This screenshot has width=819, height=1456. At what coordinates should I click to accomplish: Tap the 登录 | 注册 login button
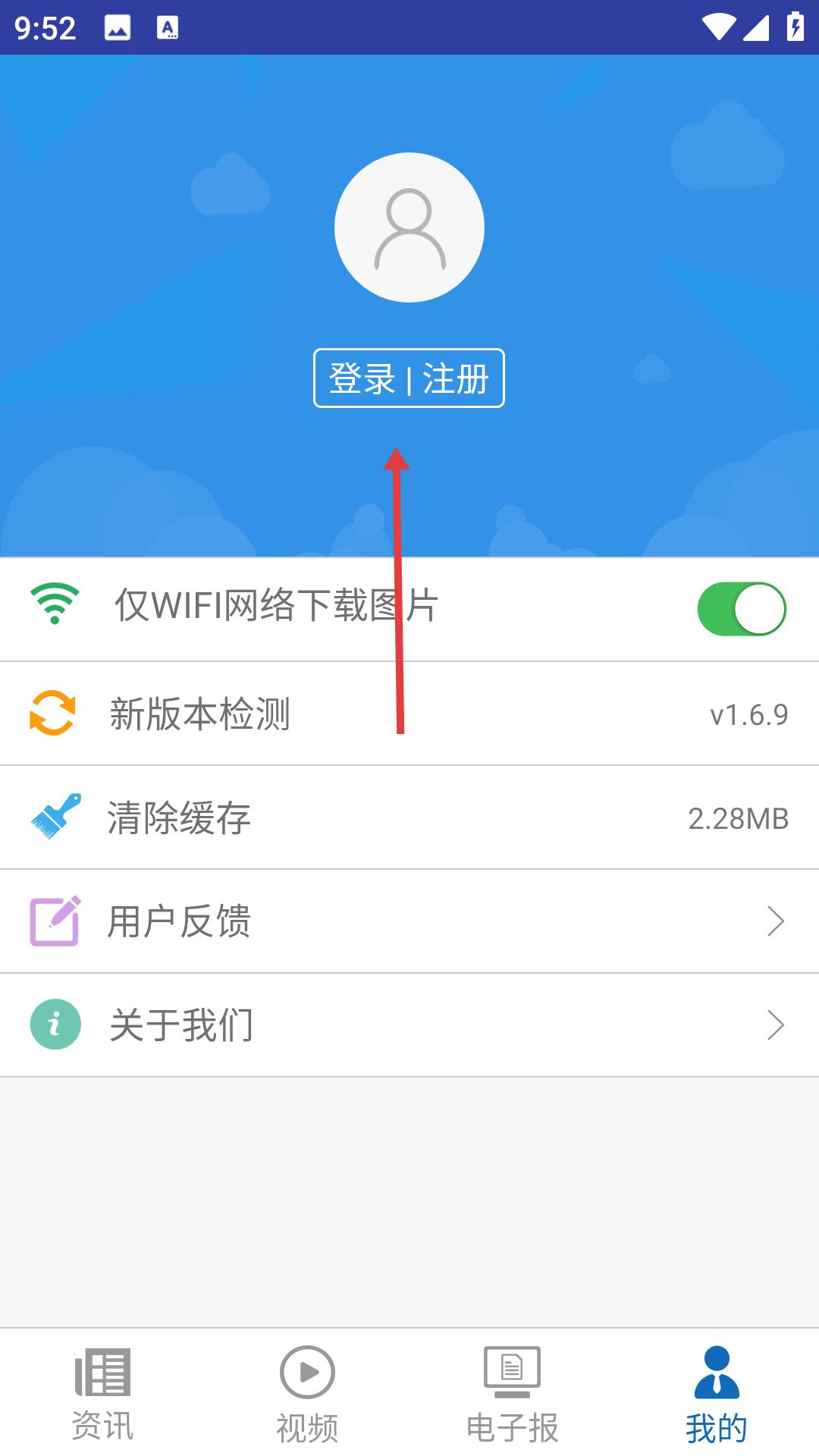(x=409, y=378)
